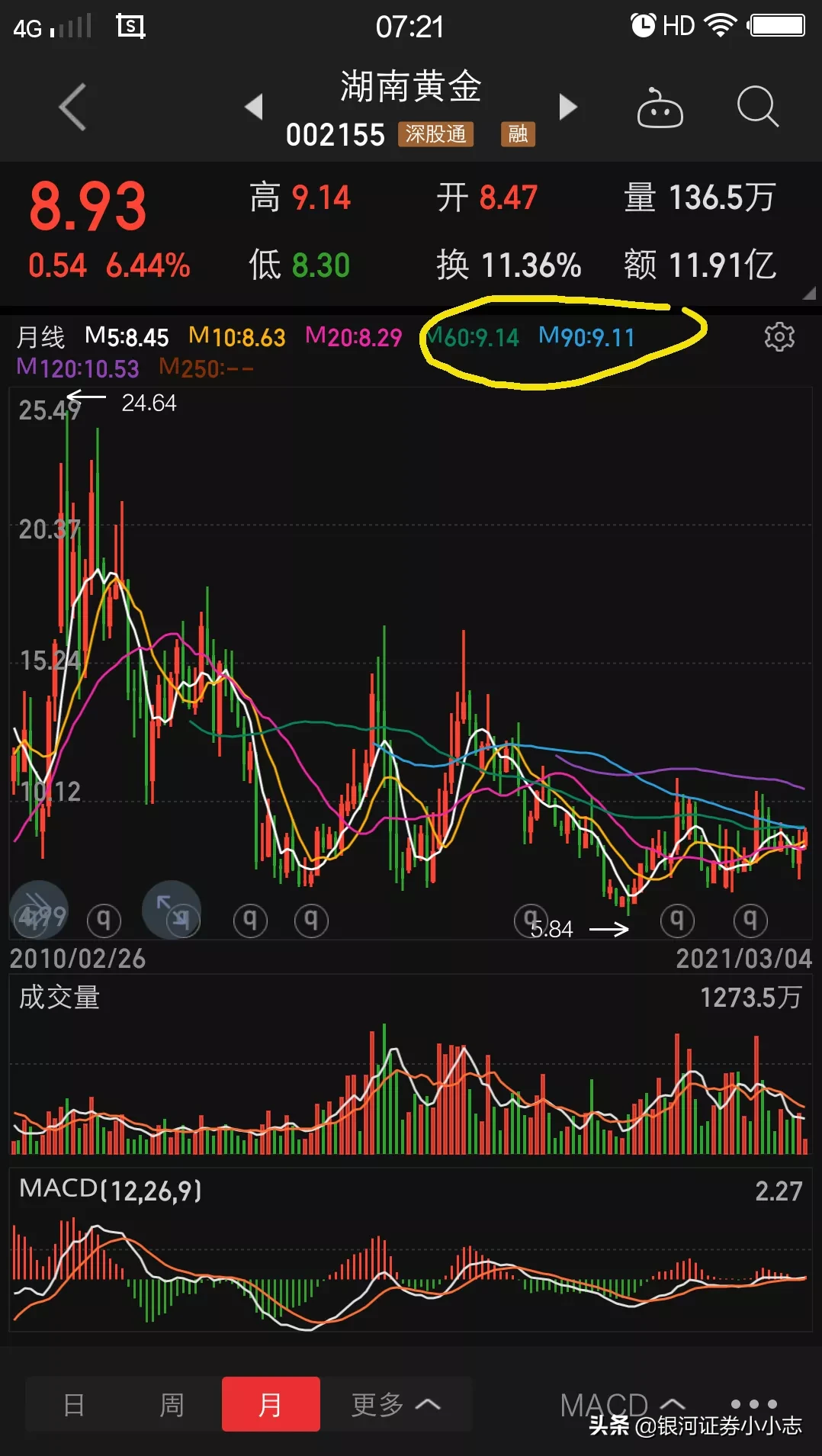This screenshot has width=822, height=1456.
Task: Tap the double-arrow chart scroll button
Action: 38,909
